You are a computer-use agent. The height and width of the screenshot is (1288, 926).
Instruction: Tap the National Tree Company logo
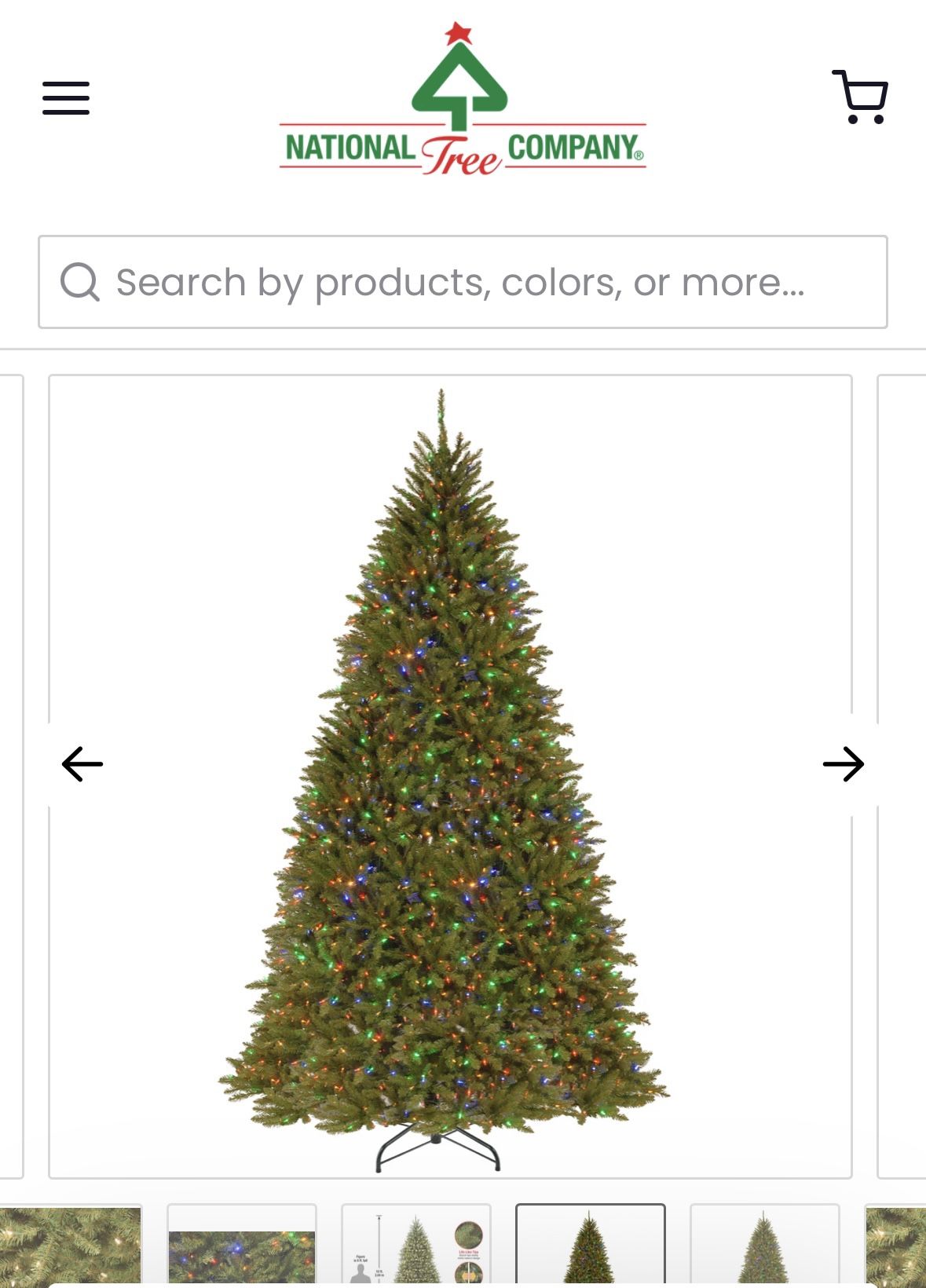coord(463,101)
